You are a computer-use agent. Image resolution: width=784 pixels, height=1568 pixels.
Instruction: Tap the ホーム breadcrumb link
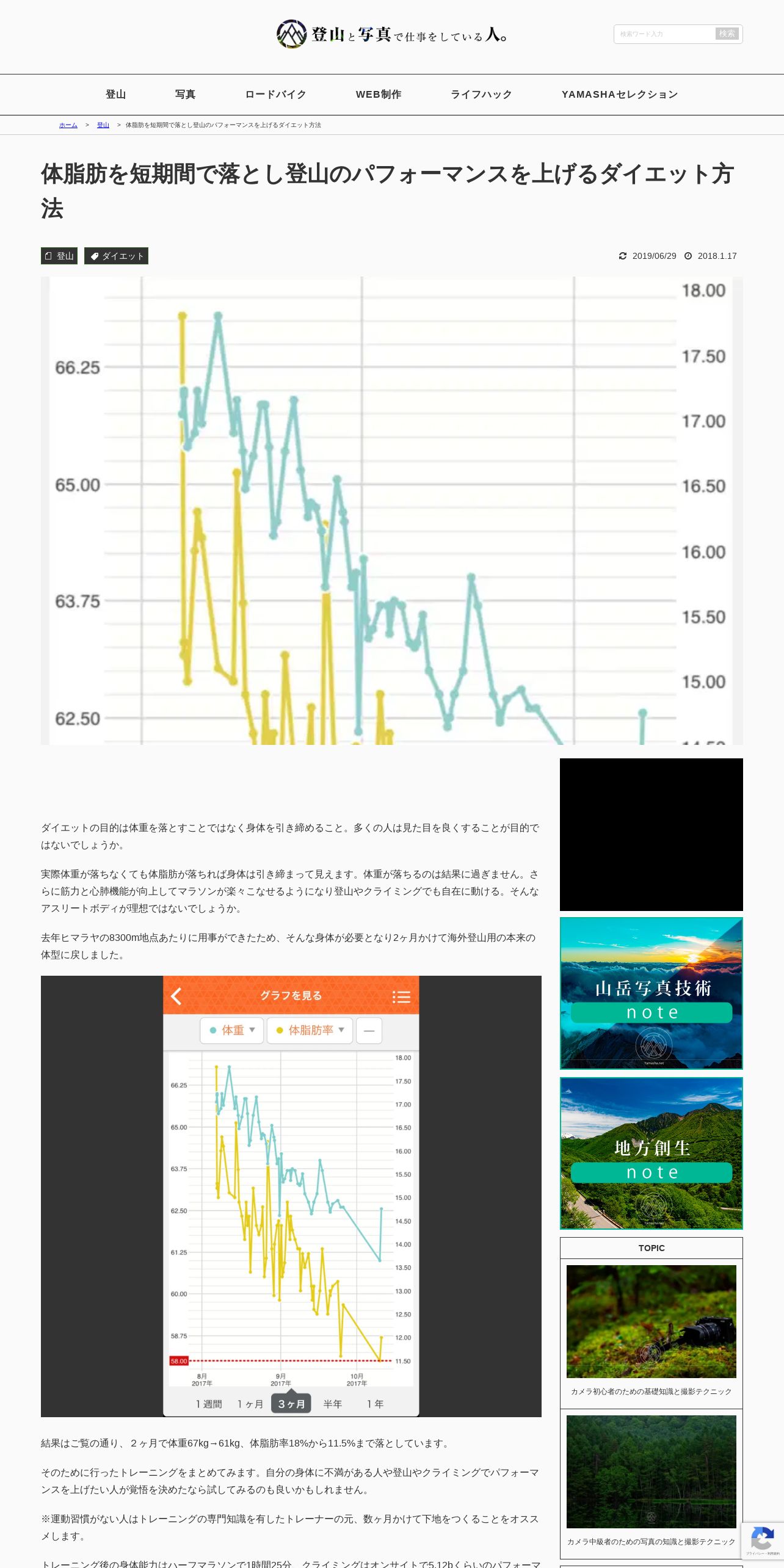tap(68, 125)
